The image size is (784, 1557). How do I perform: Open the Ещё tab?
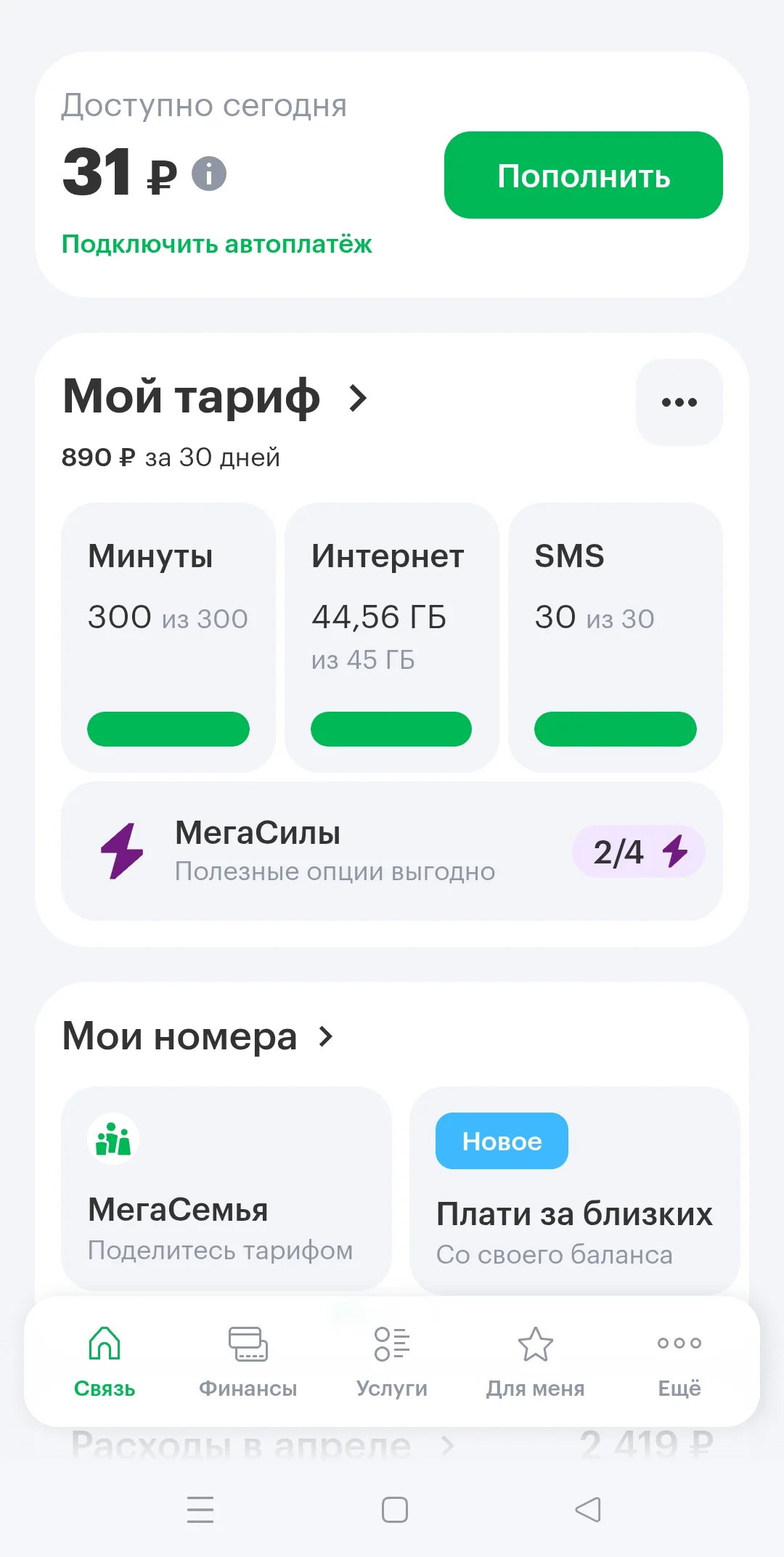pyautogui.click(x=679, y=1362)
